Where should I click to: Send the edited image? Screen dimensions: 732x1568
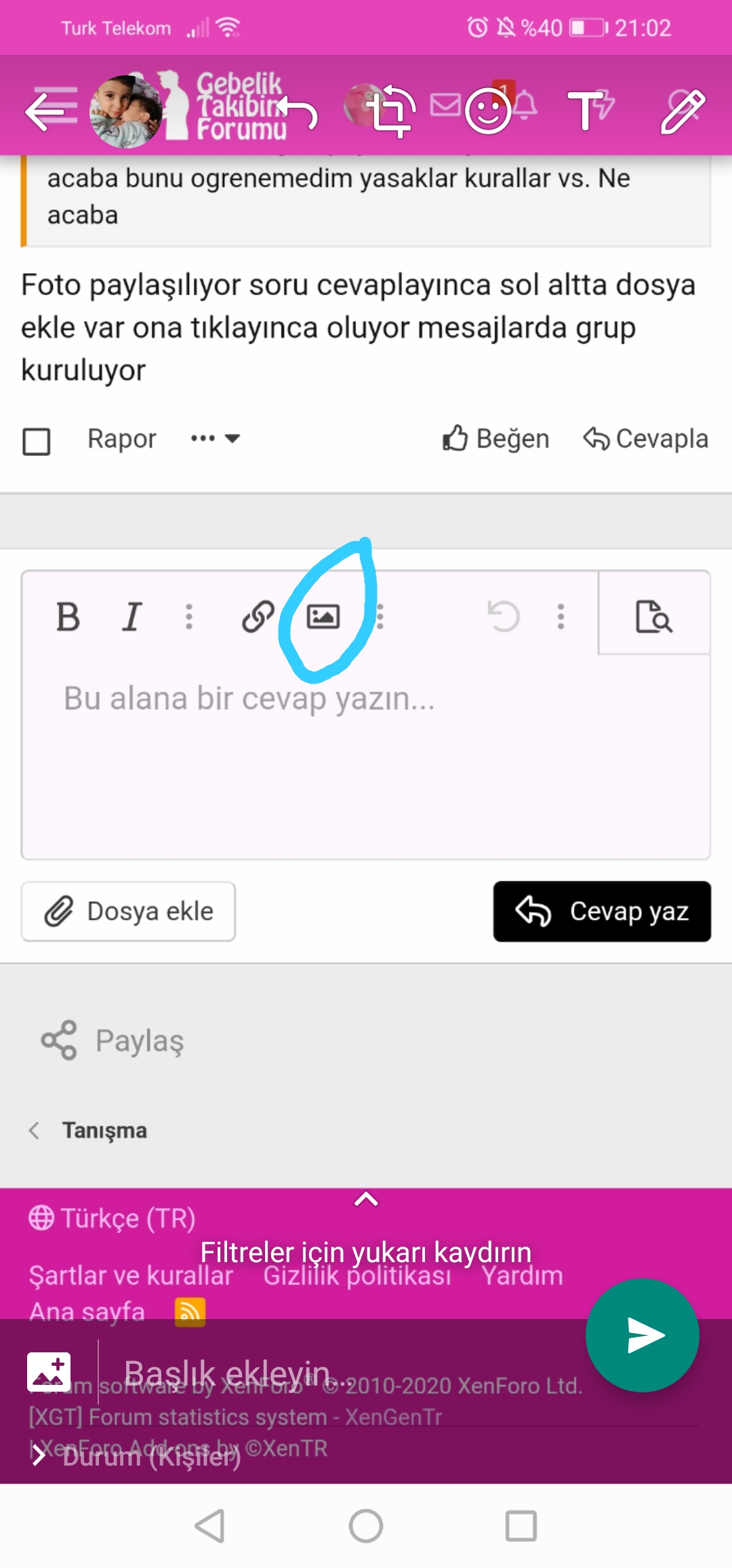642,1335
